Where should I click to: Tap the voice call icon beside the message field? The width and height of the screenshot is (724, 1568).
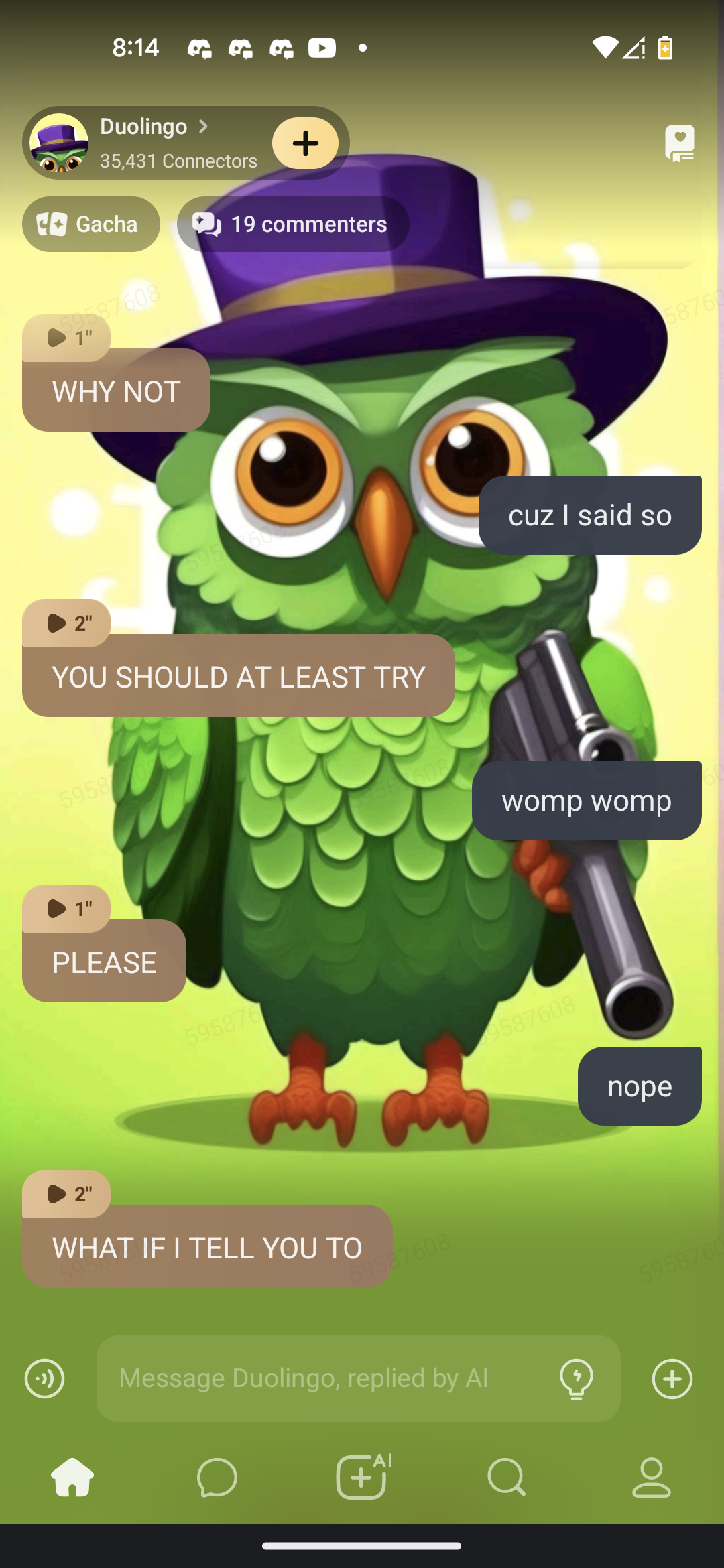click(45, 1379)
